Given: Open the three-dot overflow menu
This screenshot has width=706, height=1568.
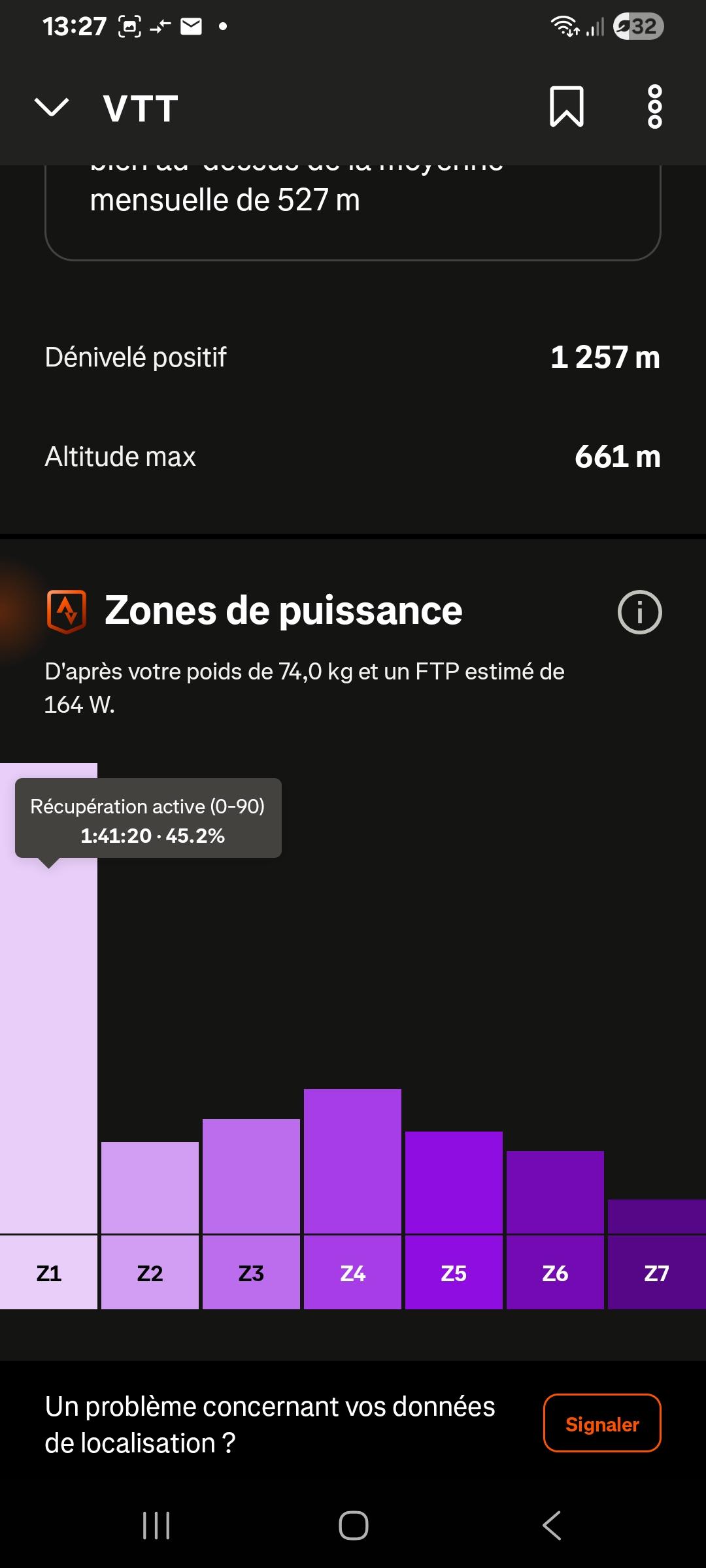Looking at the screenshot, I should pos(654,106).
